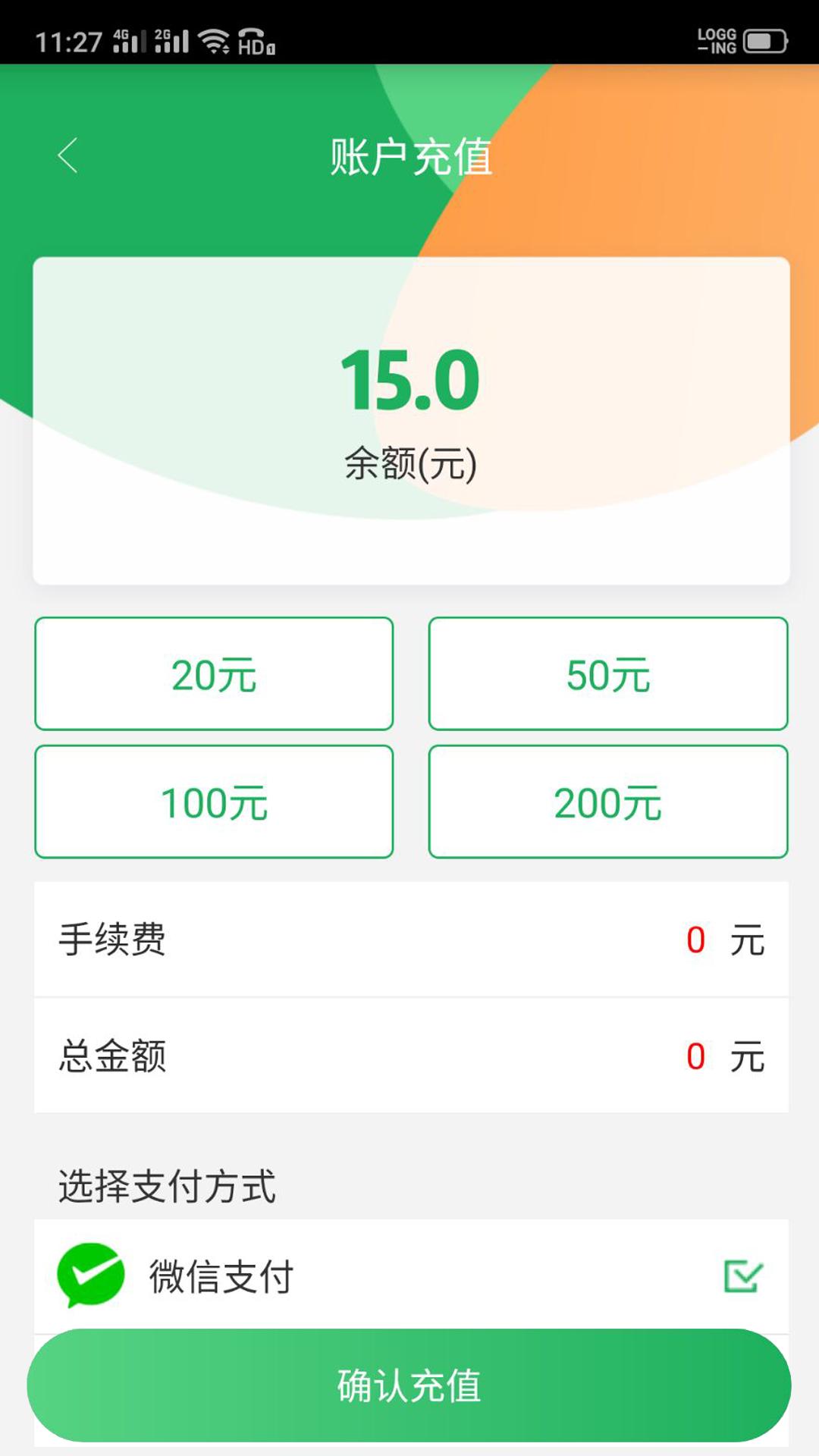Tap the 确认充值 confirm button

click(409, 1385)
